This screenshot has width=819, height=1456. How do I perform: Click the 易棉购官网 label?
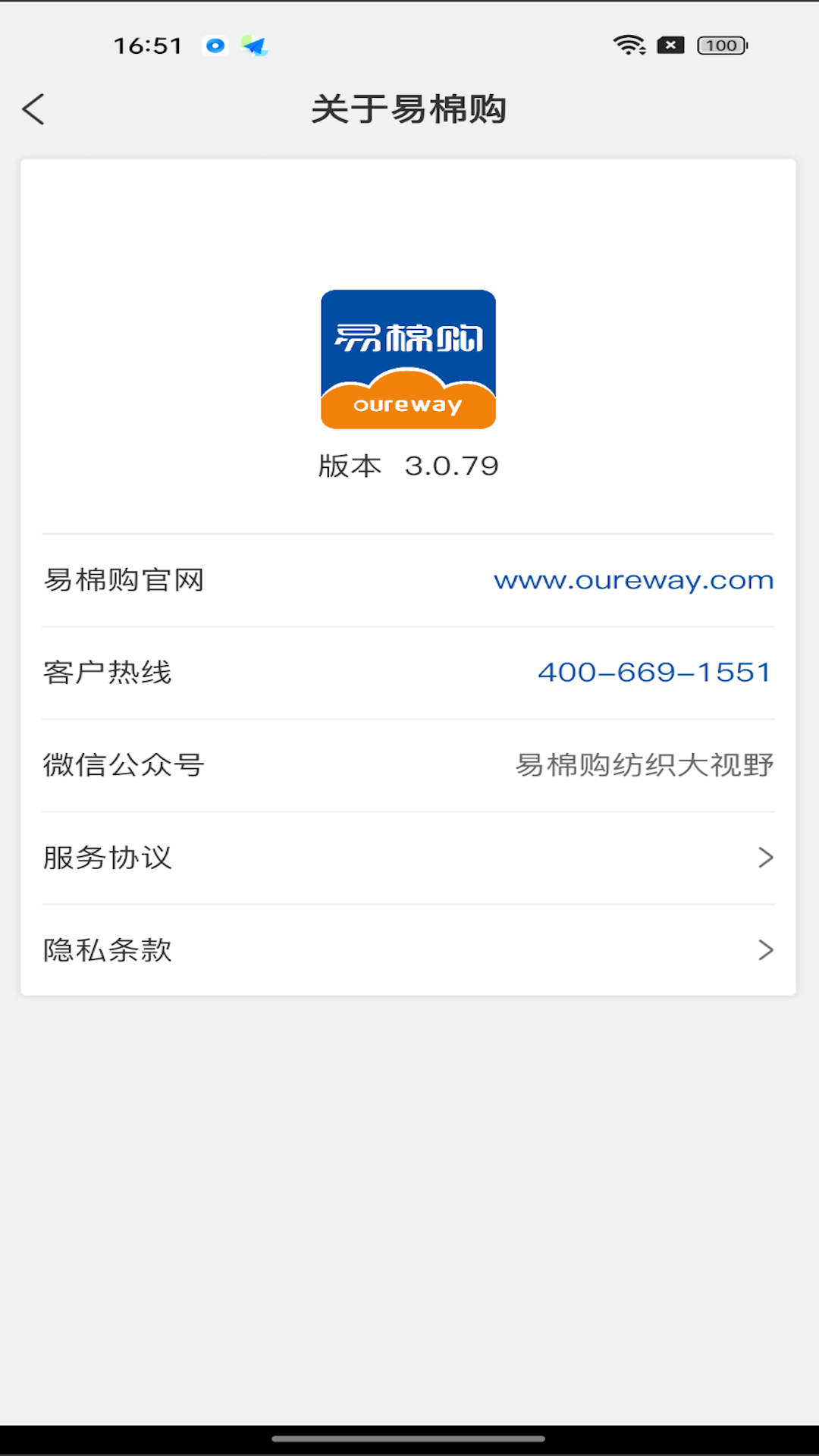click(124, 580)
